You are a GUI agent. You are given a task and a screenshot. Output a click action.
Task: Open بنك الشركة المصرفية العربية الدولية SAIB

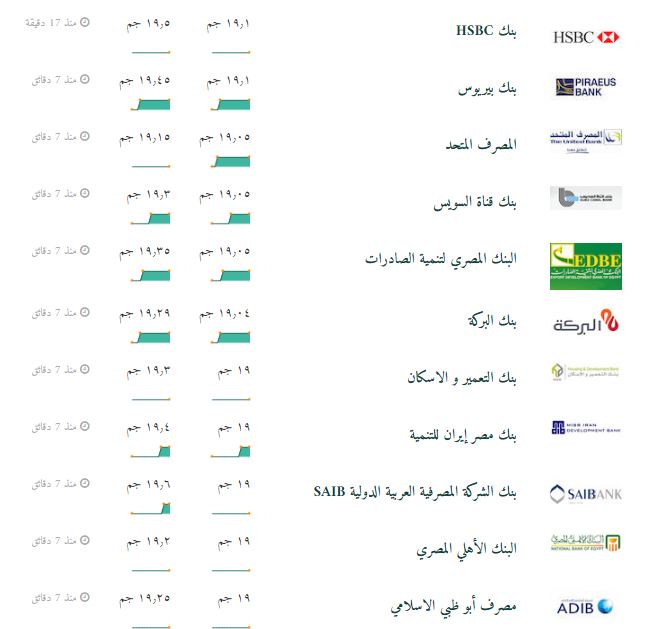click(x=415, y=492)
